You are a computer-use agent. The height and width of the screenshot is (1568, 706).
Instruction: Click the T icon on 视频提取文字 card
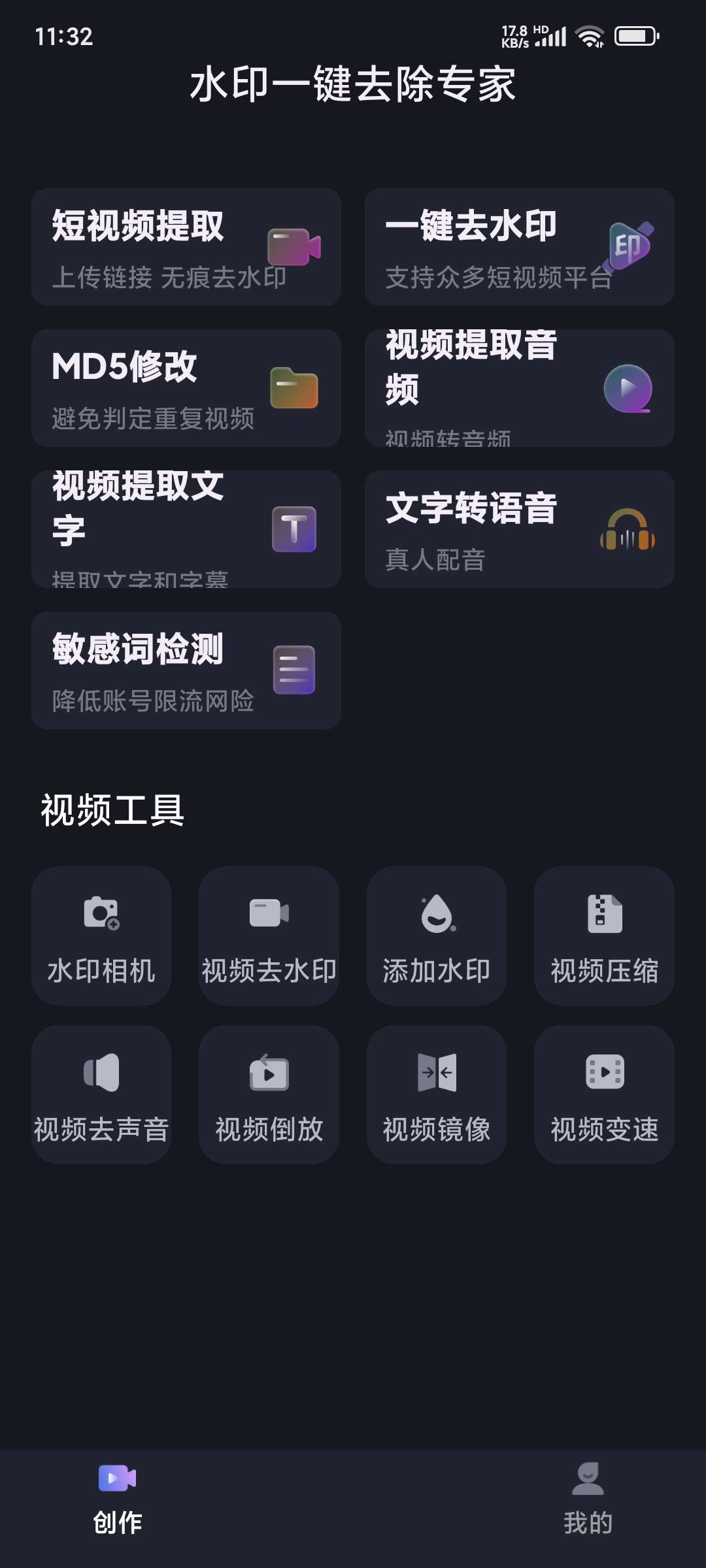pyautogui.click(x=292, y=529)
